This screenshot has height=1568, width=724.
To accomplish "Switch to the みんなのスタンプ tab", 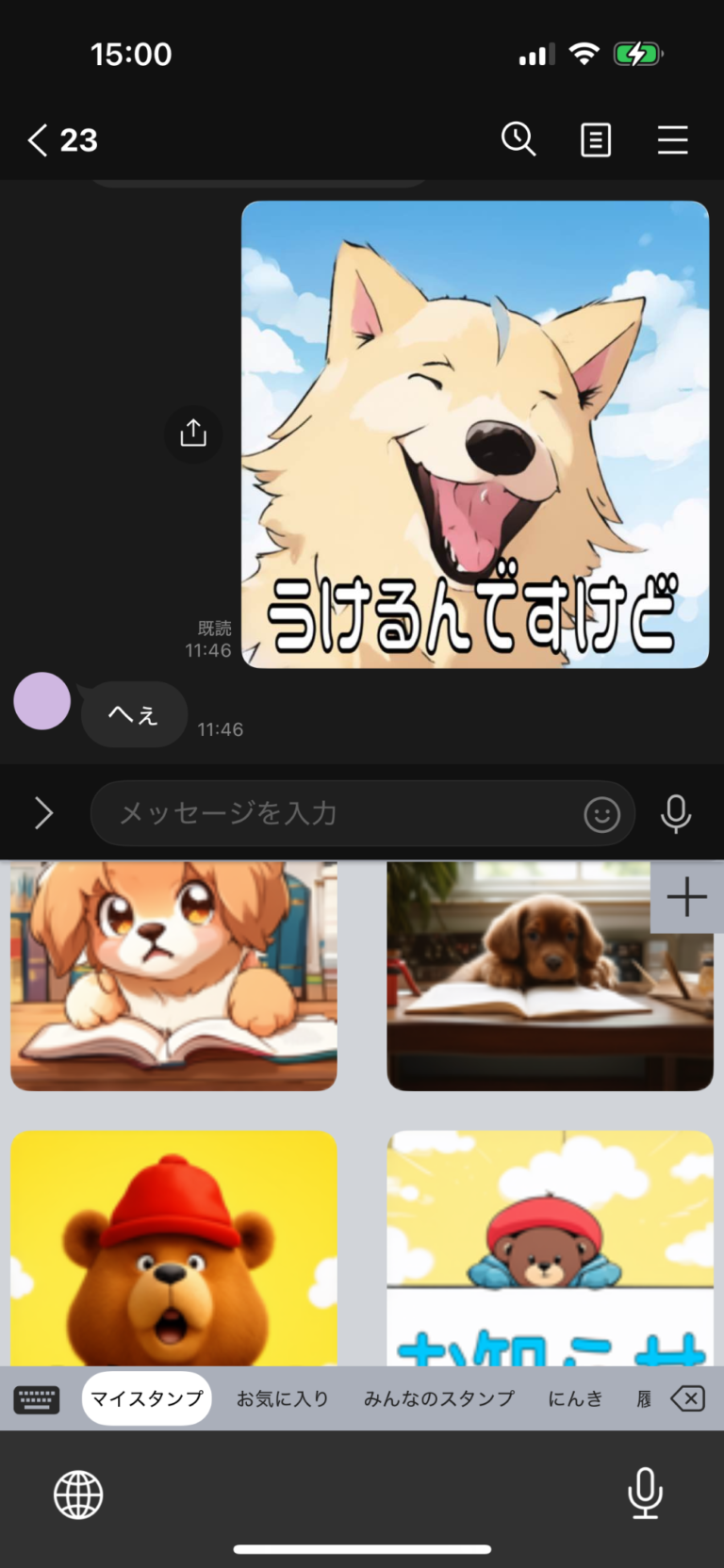I will point(438,1398).
